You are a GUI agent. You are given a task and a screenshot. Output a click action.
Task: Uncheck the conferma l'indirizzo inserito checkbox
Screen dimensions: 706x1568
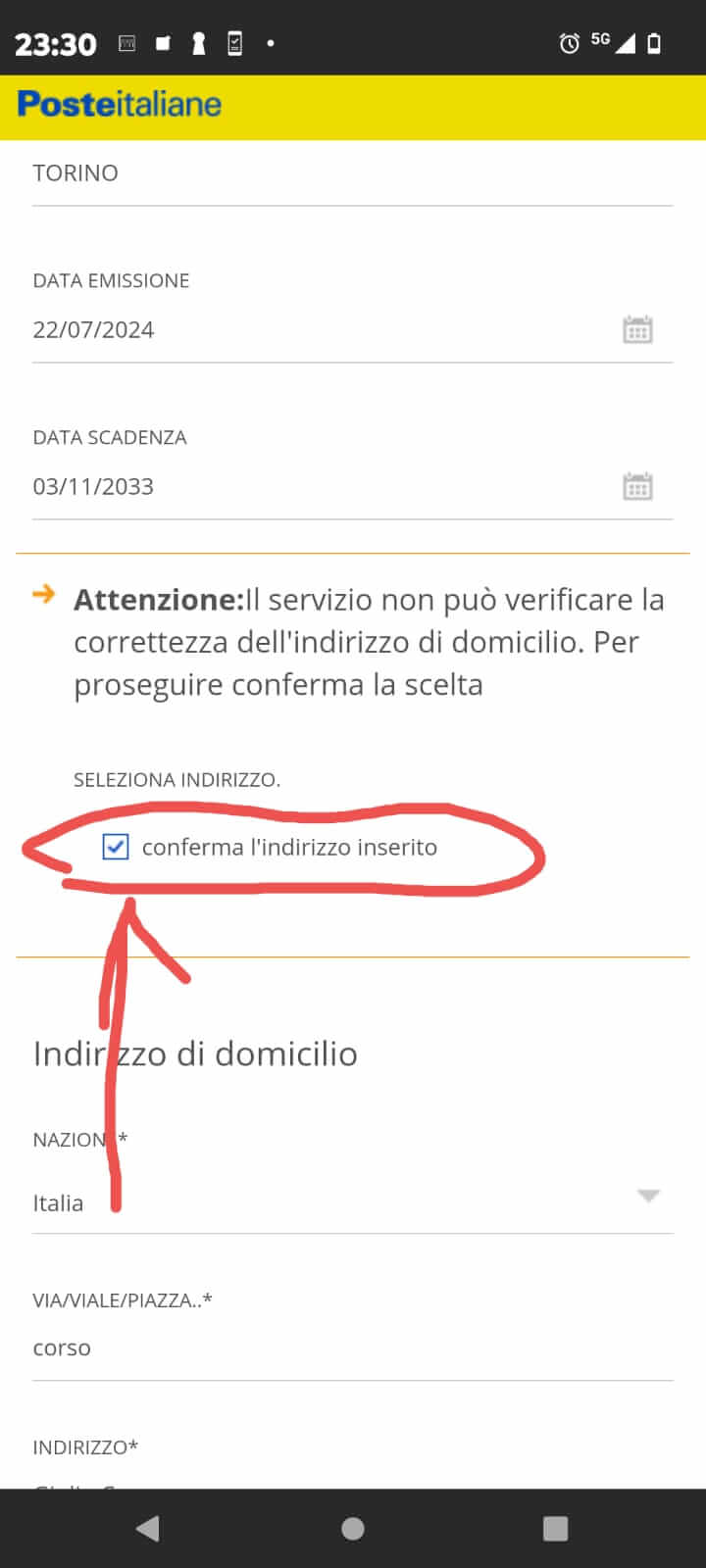tap(116, 847)
